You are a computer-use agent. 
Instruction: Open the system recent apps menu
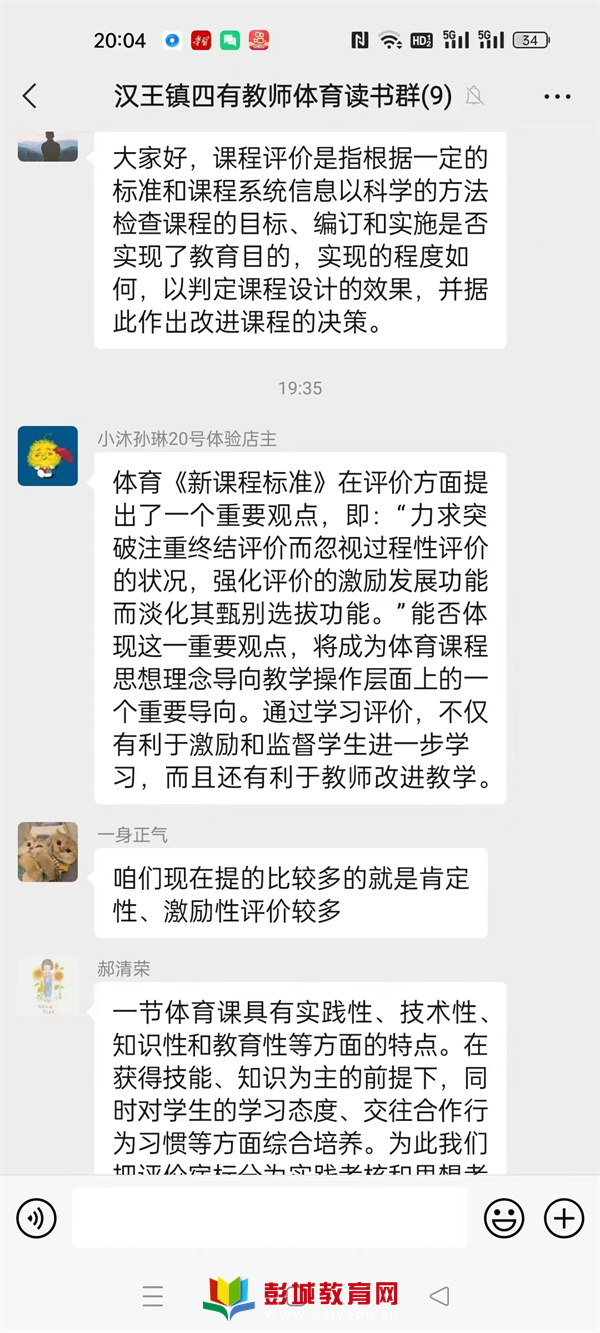[153, 1297]
